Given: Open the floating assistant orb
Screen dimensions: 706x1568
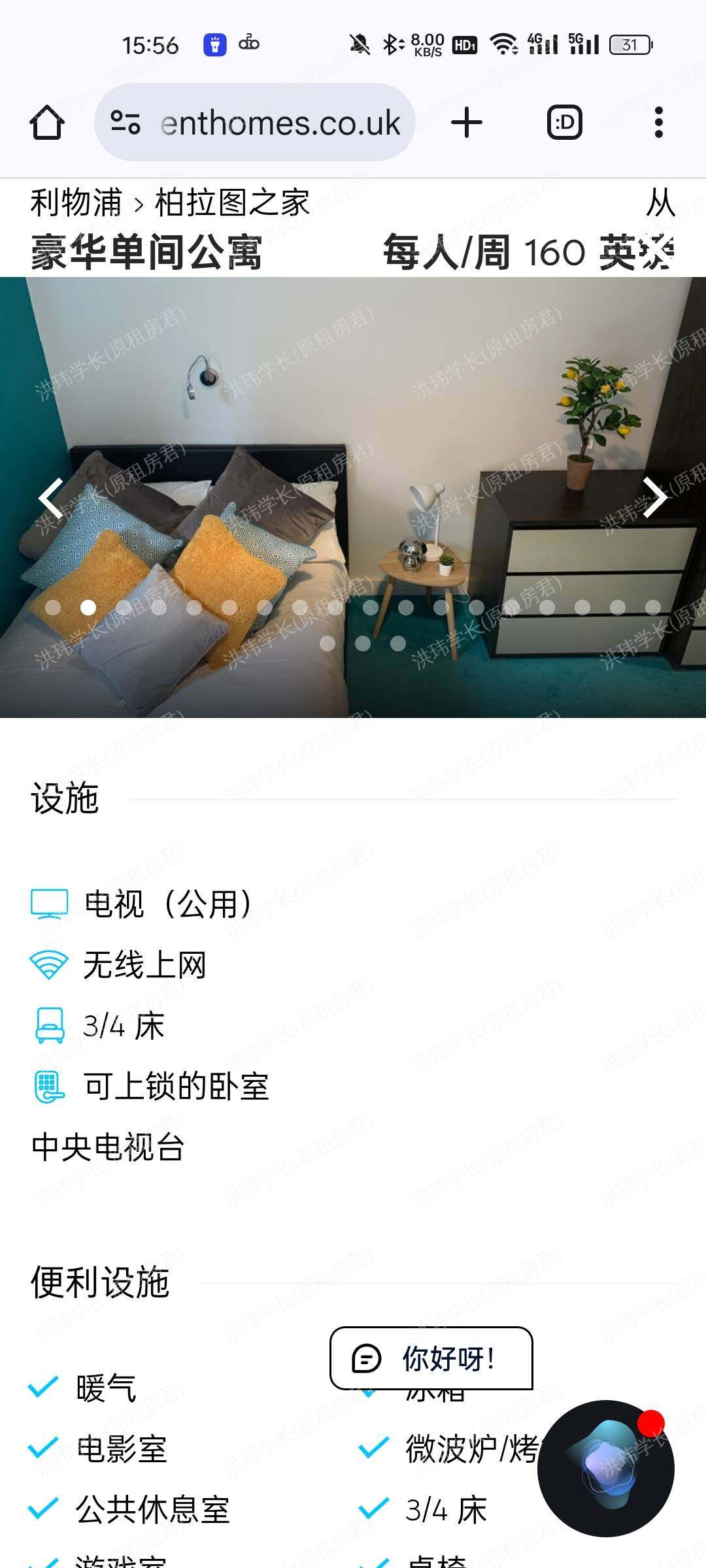Looking at the screenshot, I should pyautogui.click(x=605, y=1467).
